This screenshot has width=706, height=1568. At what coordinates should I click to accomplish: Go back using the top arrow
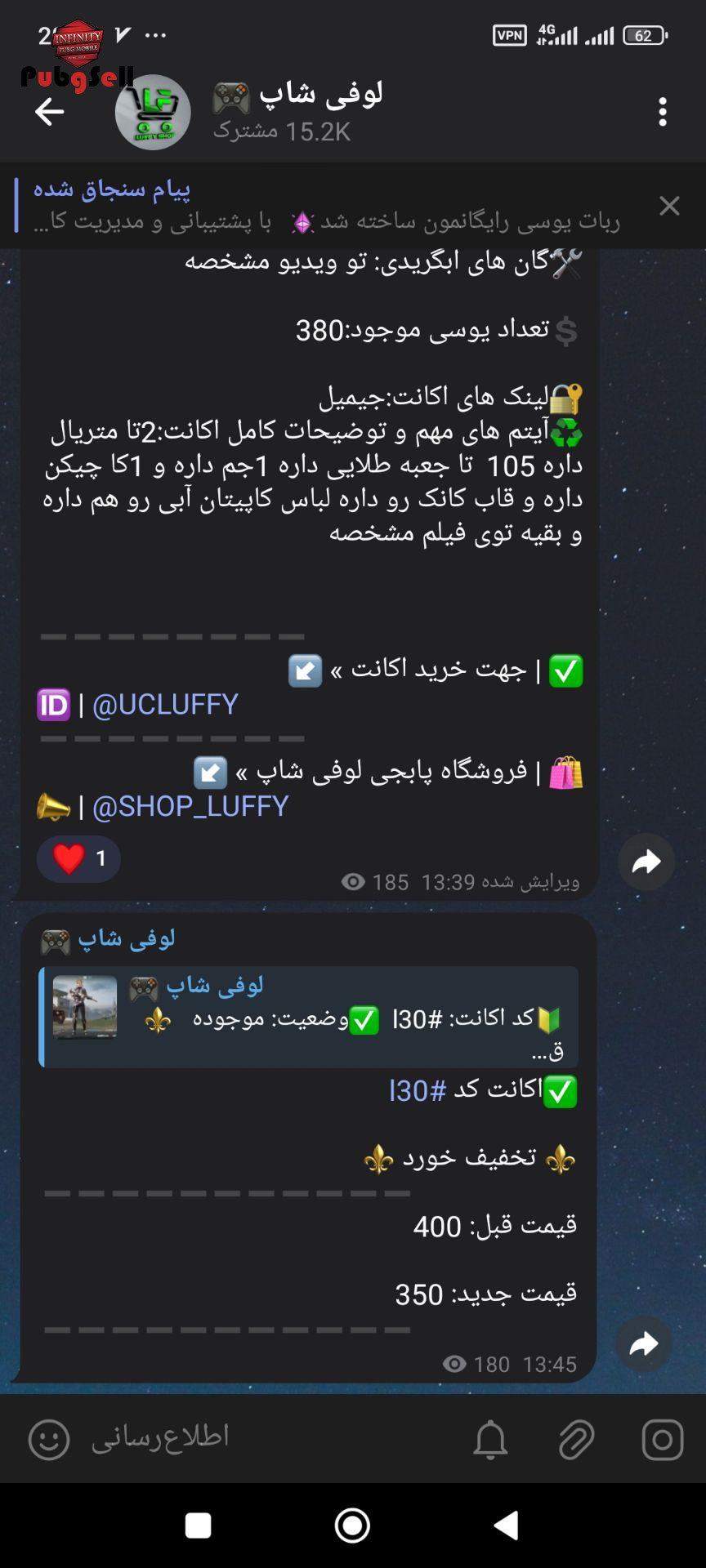[x=49, y=112]
